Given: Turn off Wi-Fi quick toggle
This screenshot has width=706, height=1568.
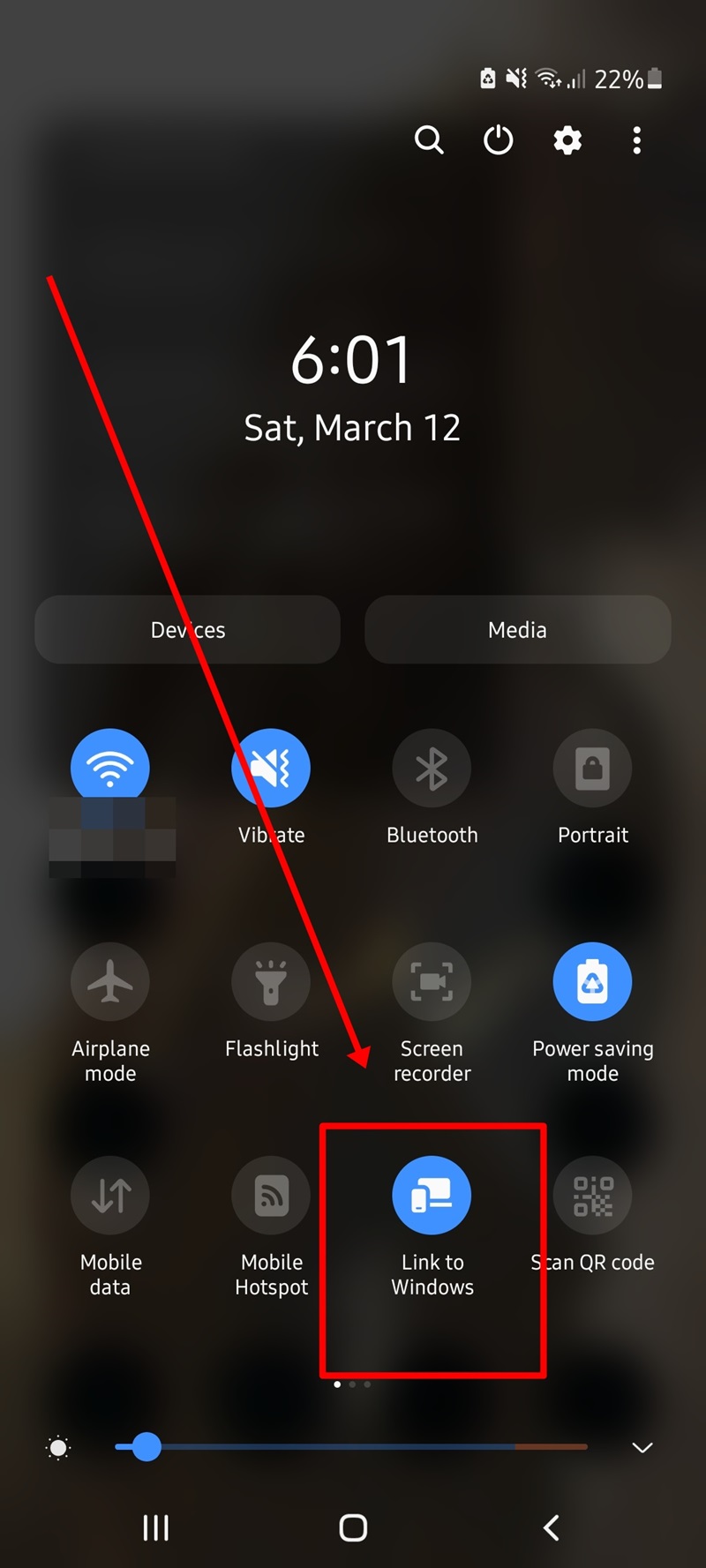Looking at the screenshot, I should coord(110,768).
